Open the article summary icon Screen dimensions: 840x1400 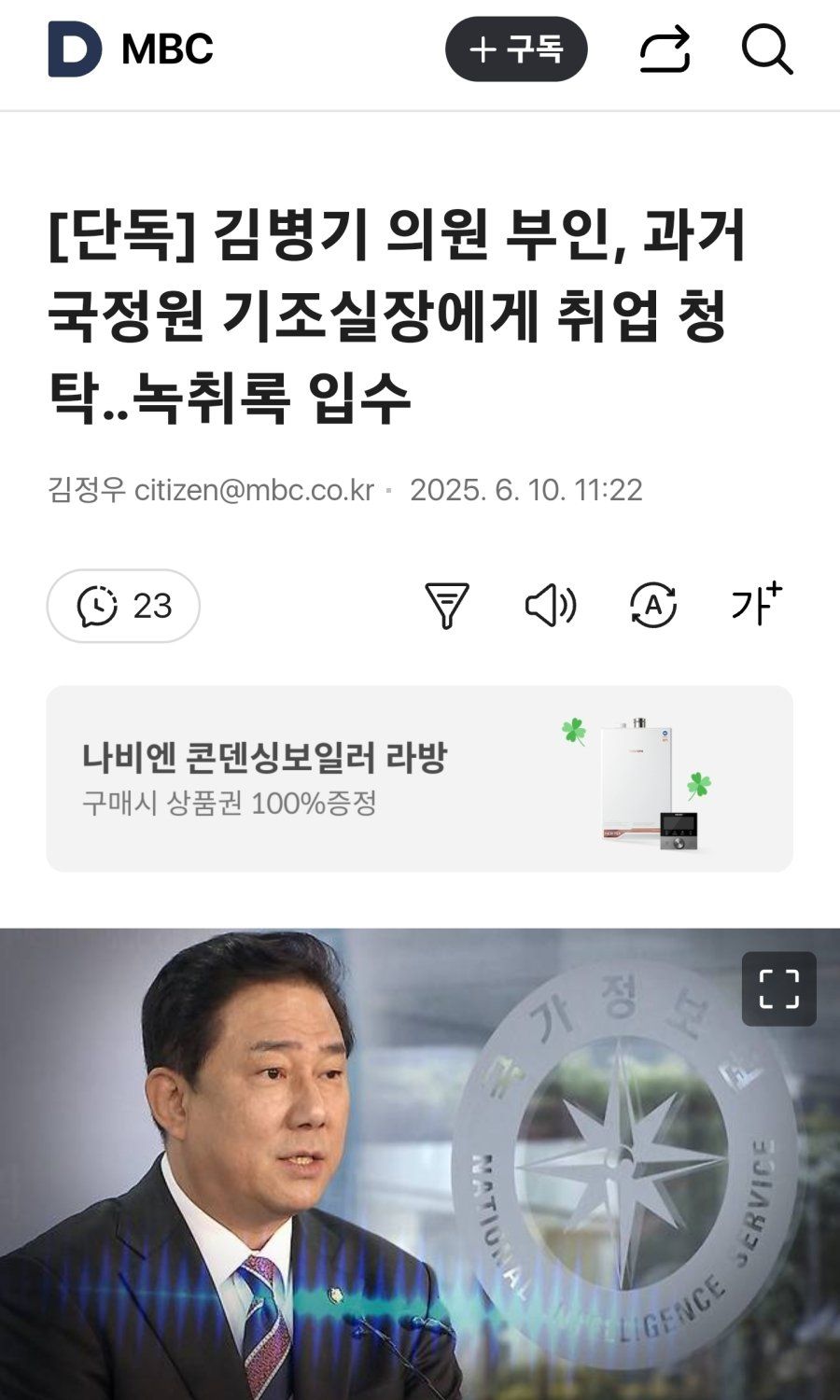447,606
